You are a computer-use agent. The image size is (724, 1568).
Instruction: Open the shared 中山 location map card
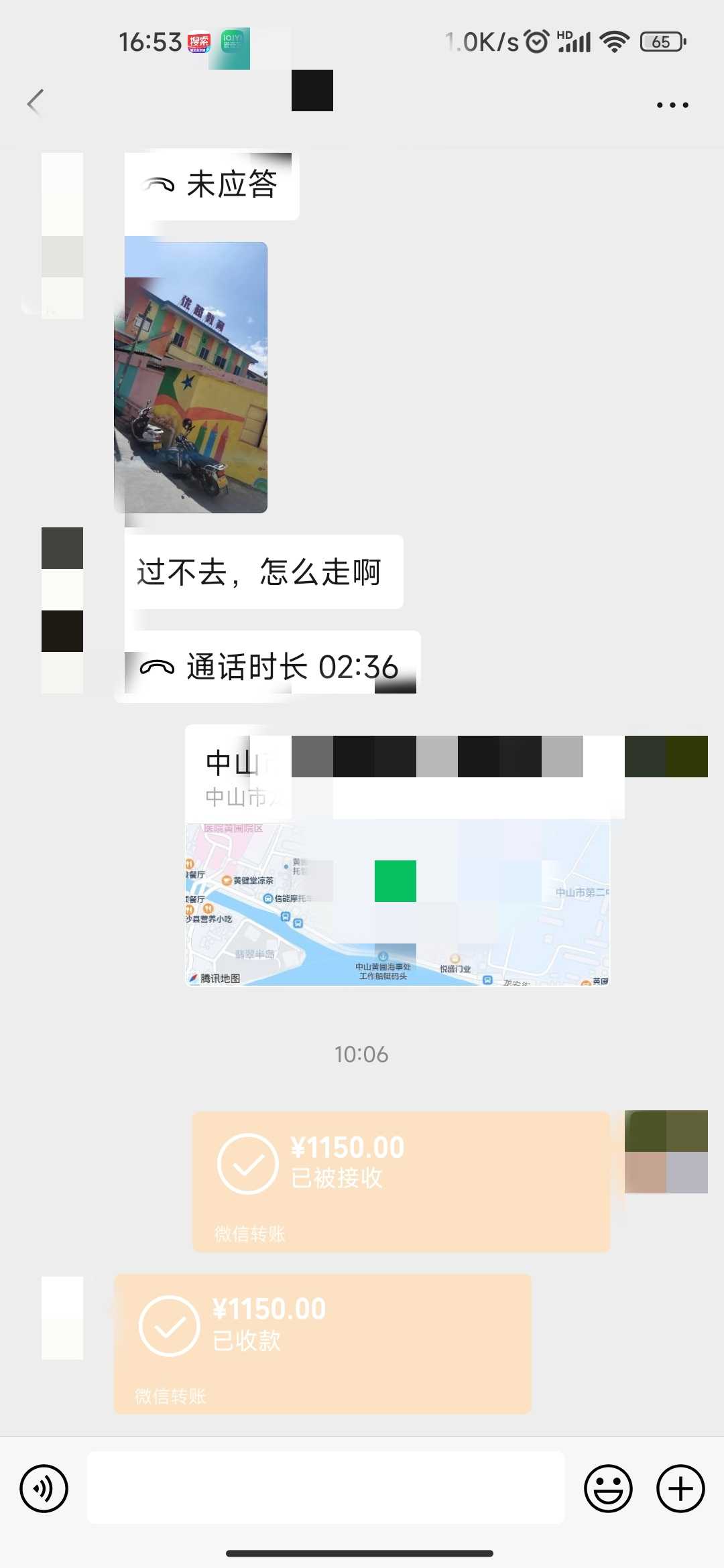point(398,855)
